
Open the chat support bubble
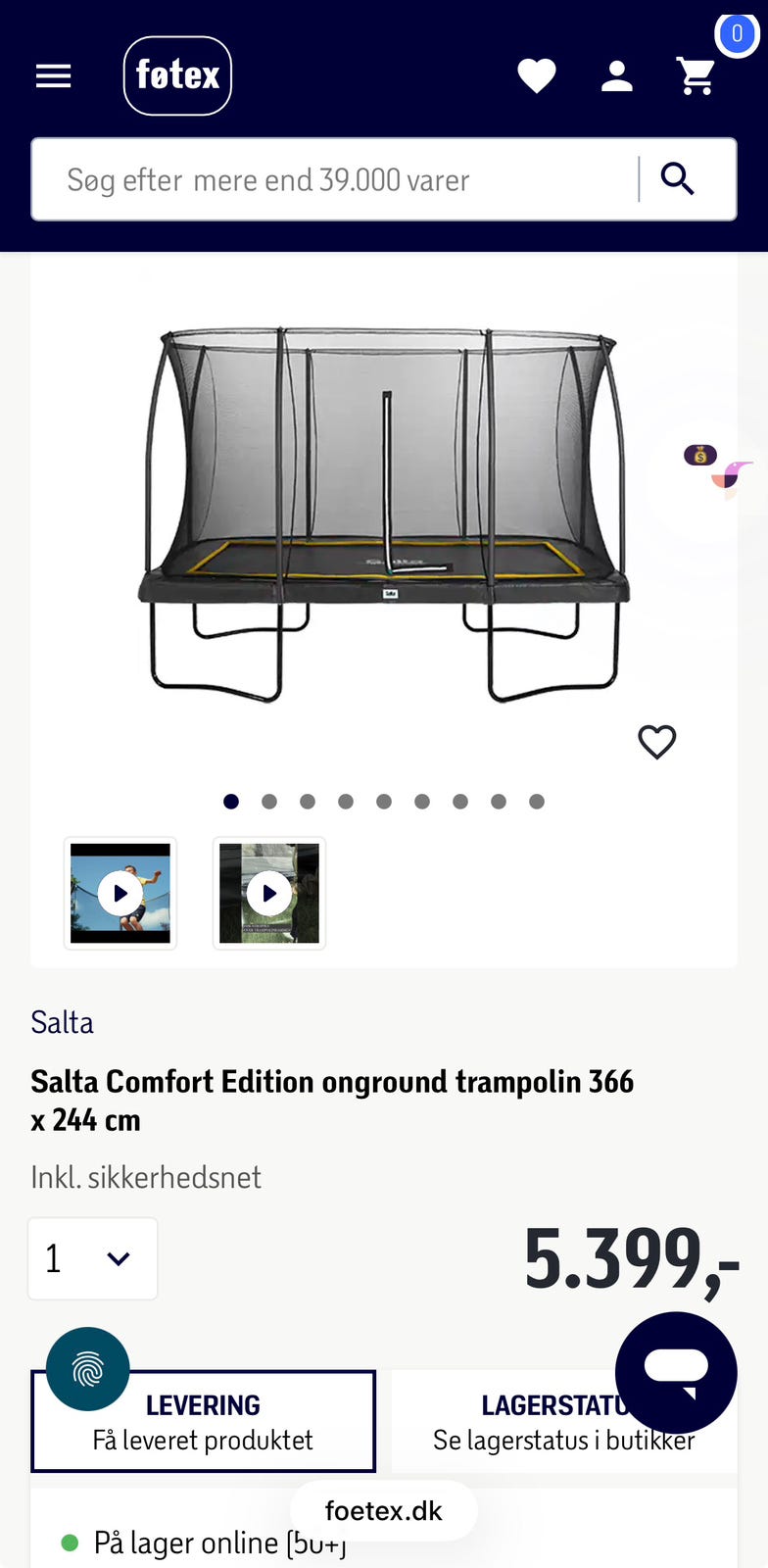pyautogui.click(x=676, y=1372)
